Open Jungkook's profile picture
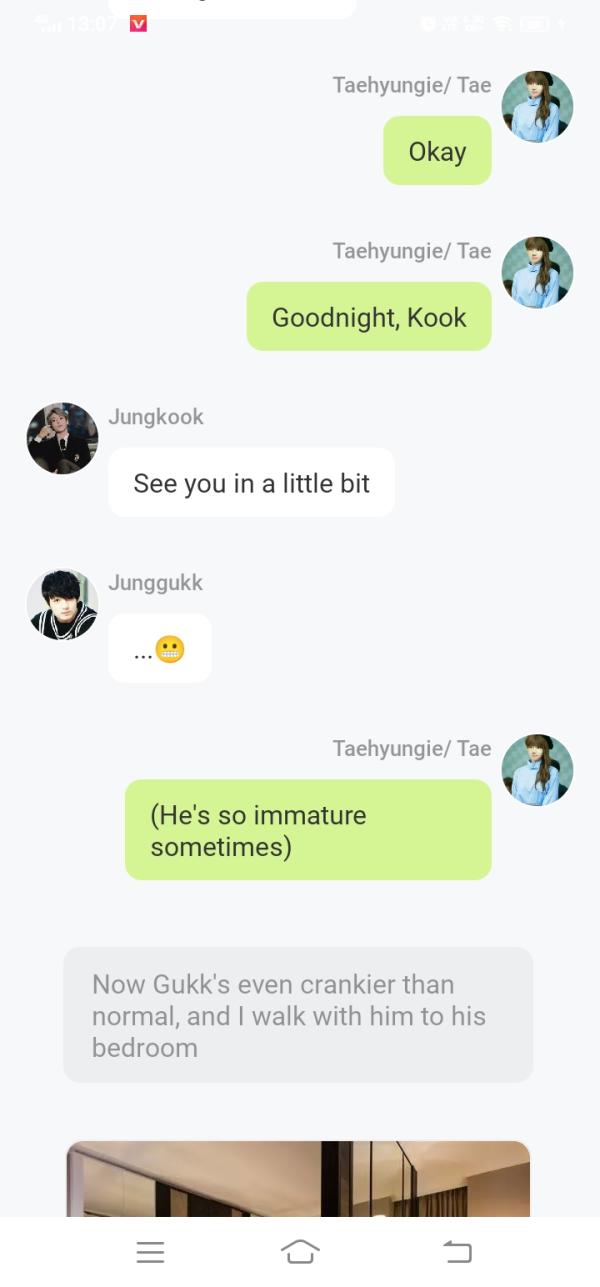 coord(62,438)
